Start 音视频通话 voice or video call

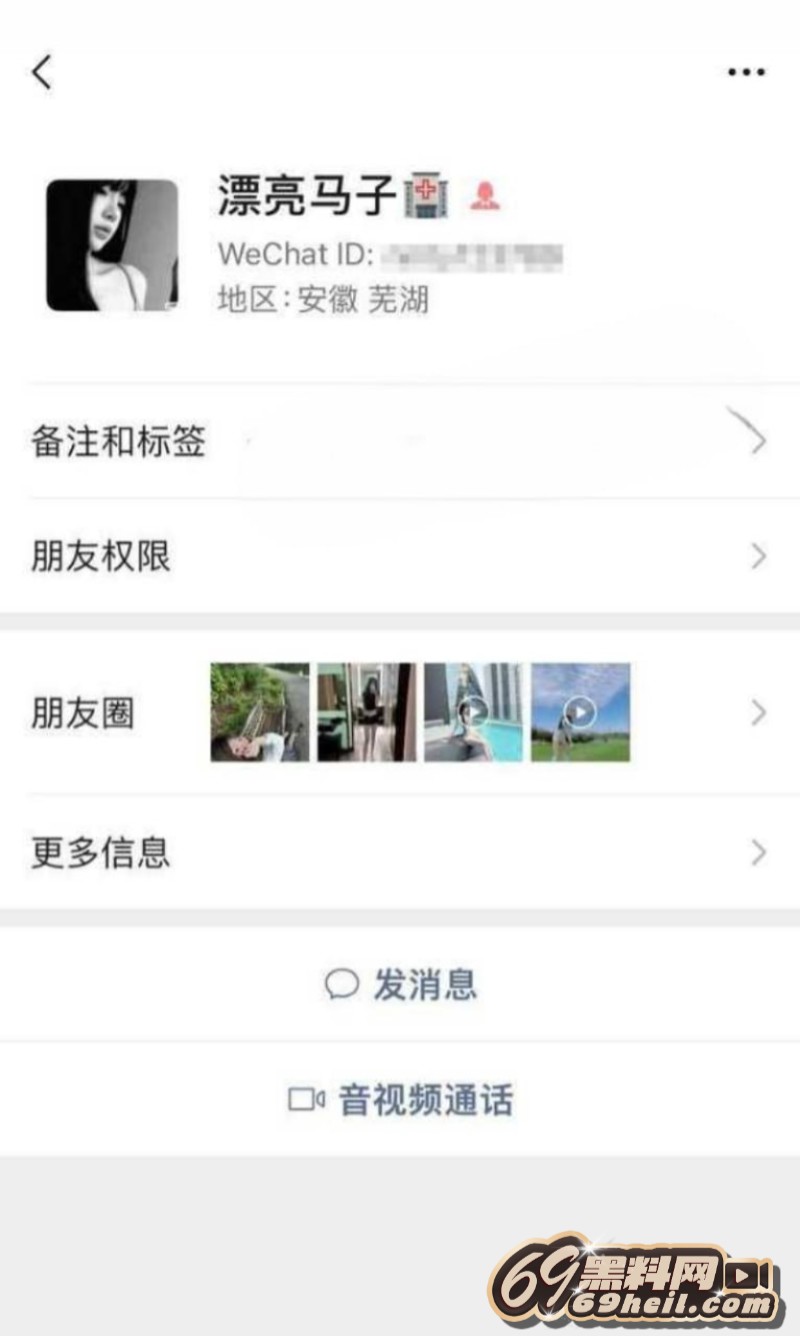point(402,1100)
